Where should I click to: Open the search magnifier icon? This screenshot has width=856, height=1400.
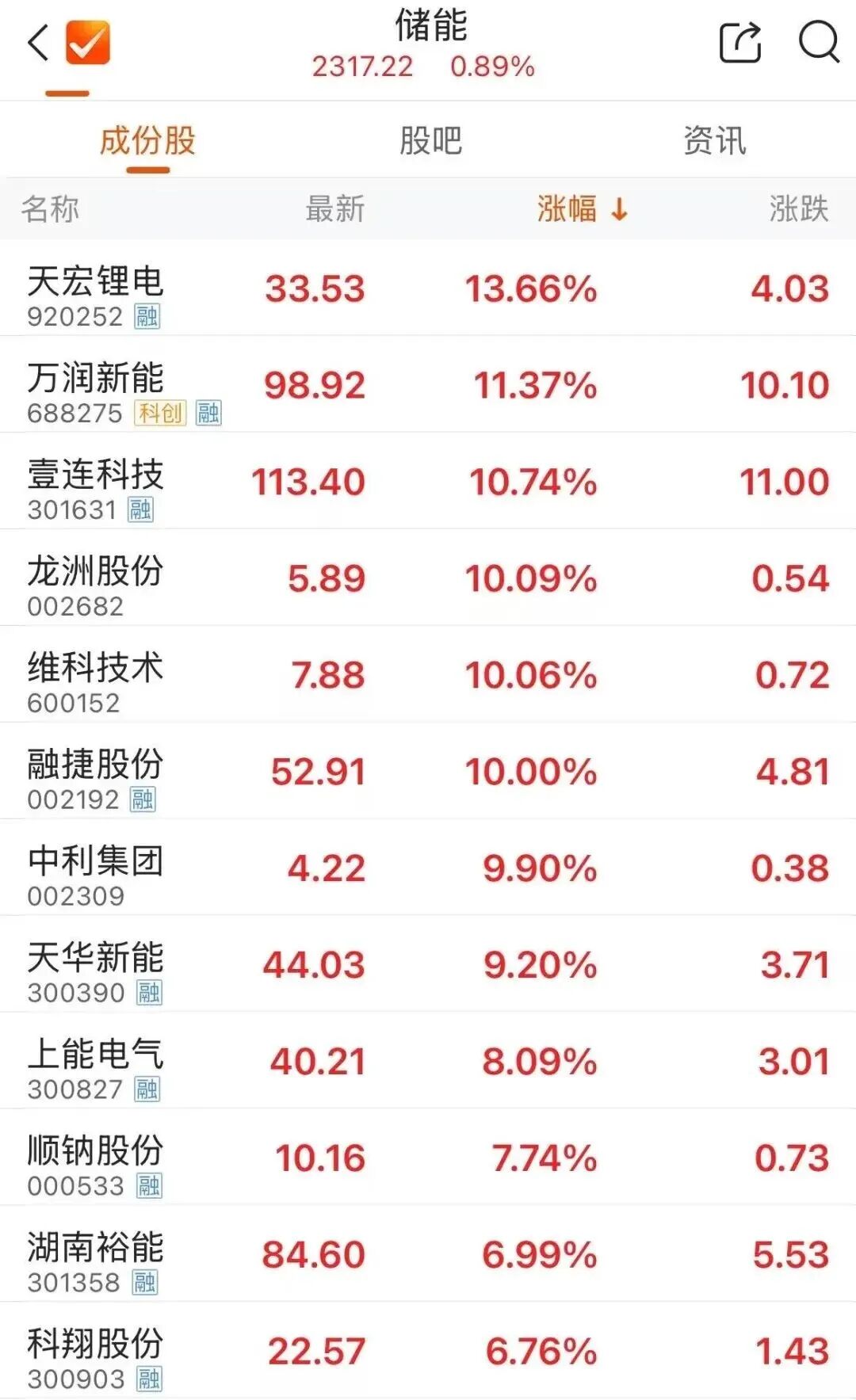(x=819, y=42)
